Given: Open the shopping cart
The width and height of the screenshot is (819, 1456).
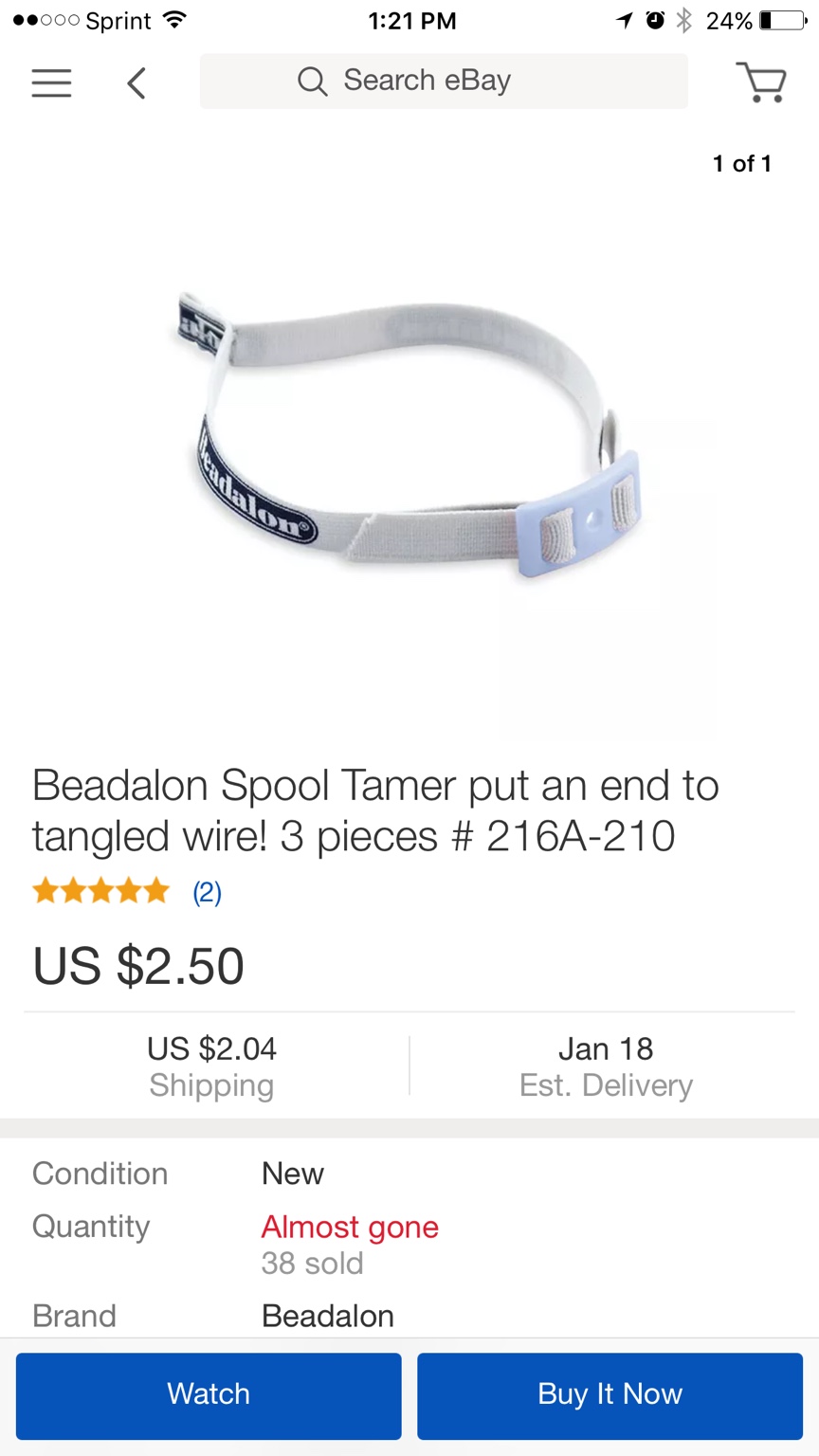Looking at the screenshot, I should click(x=761, y=82).
